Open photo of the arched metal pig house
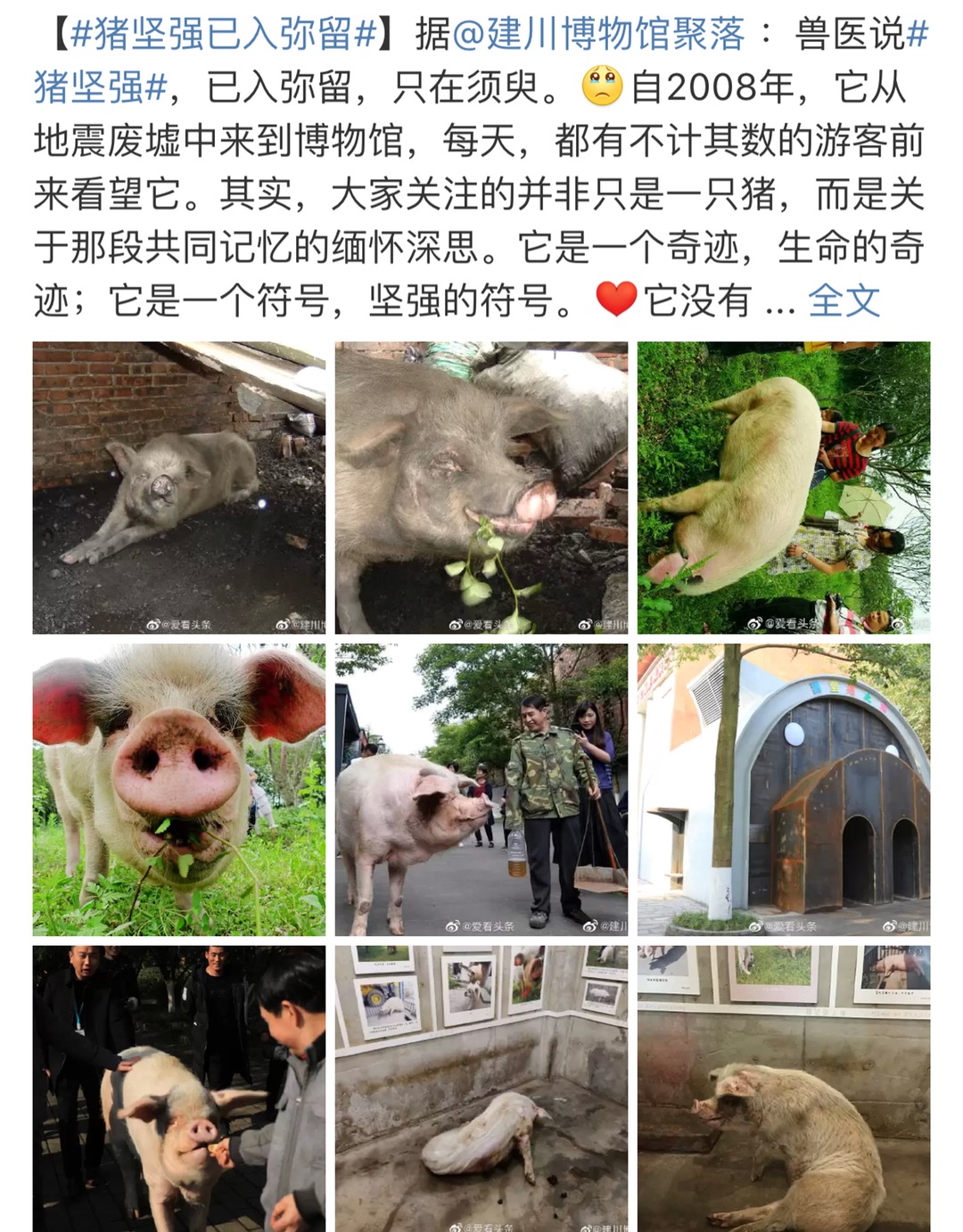The height and width of the screenshot is (1232, 963). point(783,790)
